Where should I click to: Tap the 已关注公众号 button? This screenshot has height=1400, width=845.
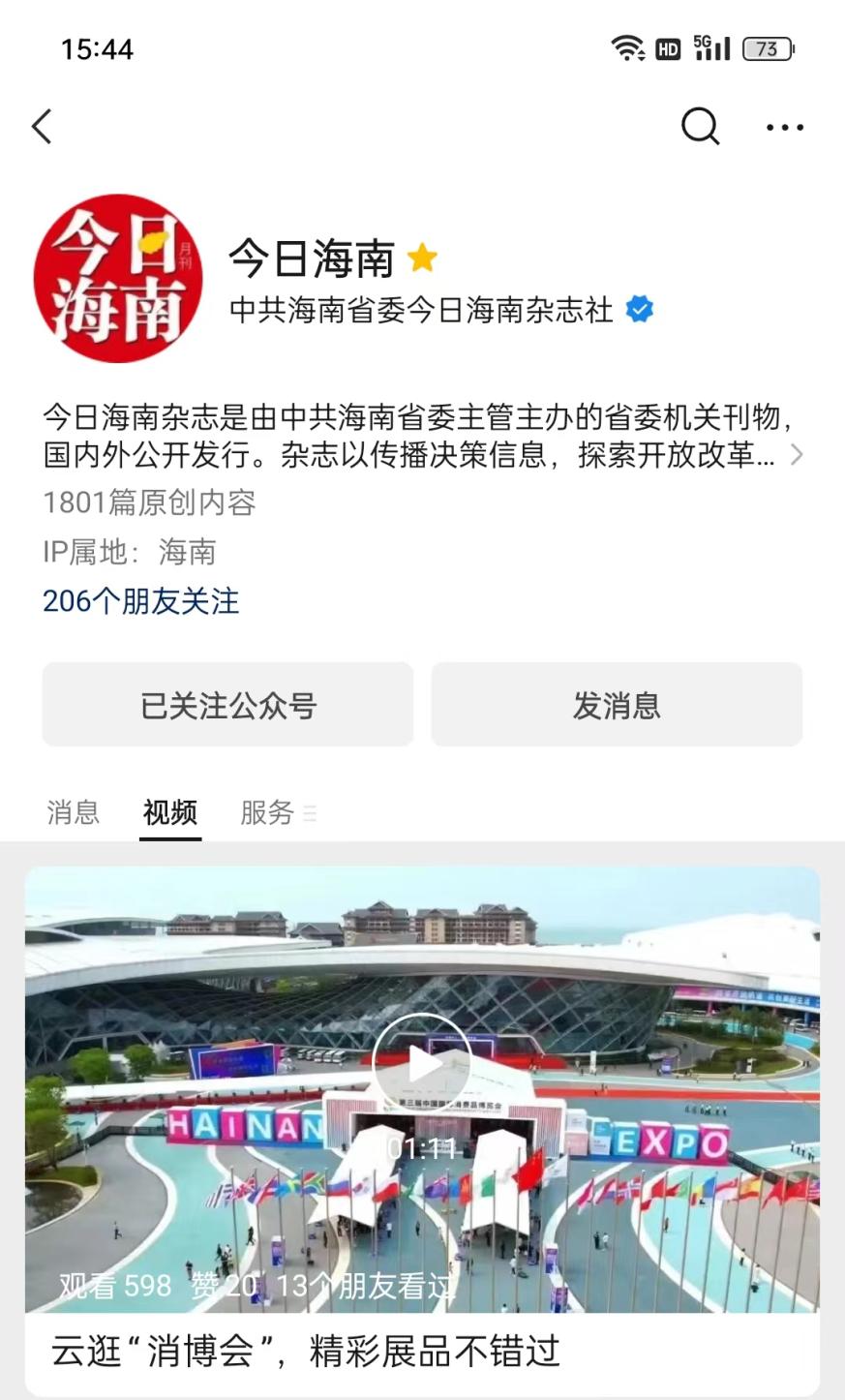[x=227, y=705]
